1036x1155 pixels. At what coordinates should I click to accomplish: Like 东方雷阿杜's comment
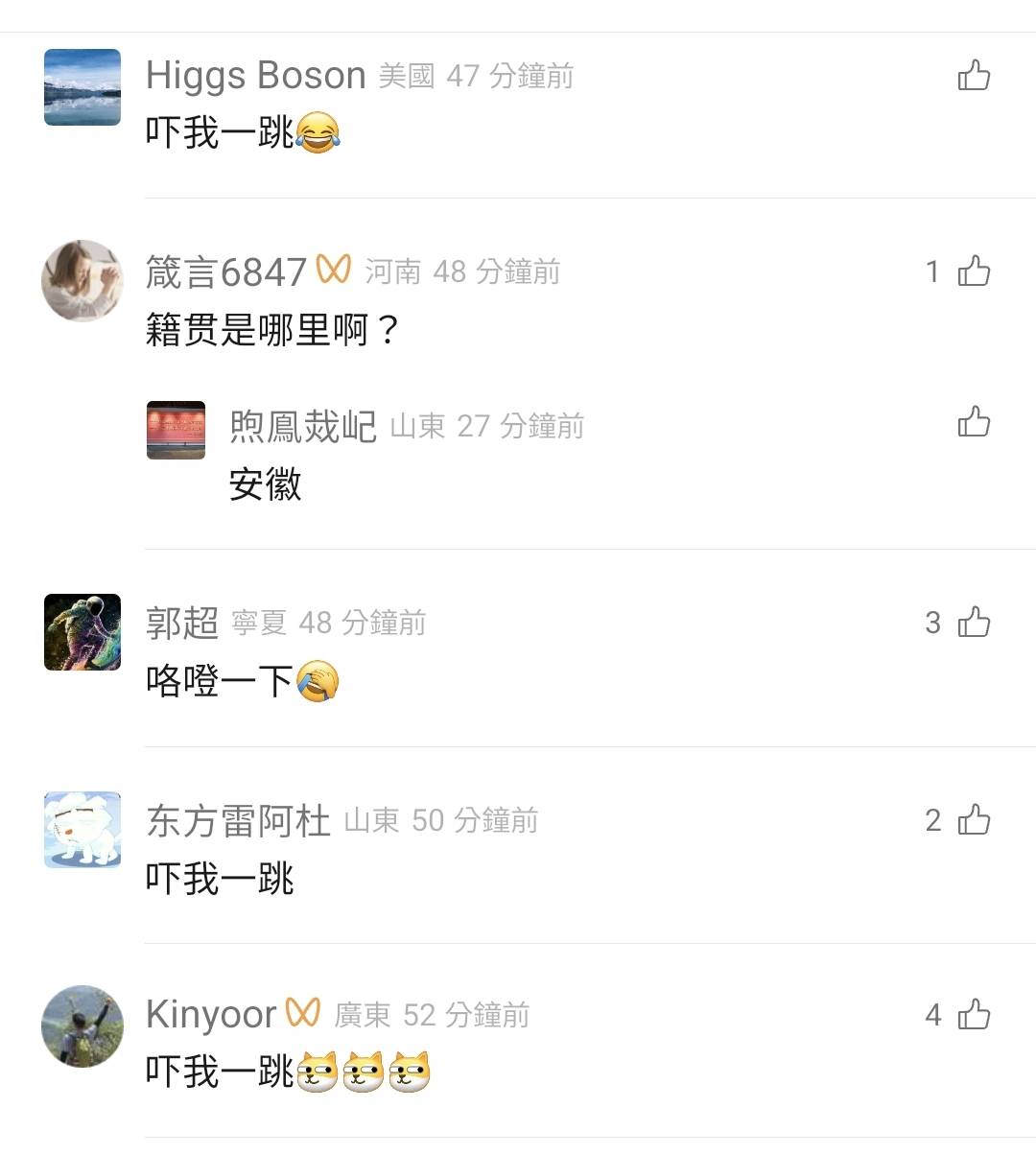(974, 820)
